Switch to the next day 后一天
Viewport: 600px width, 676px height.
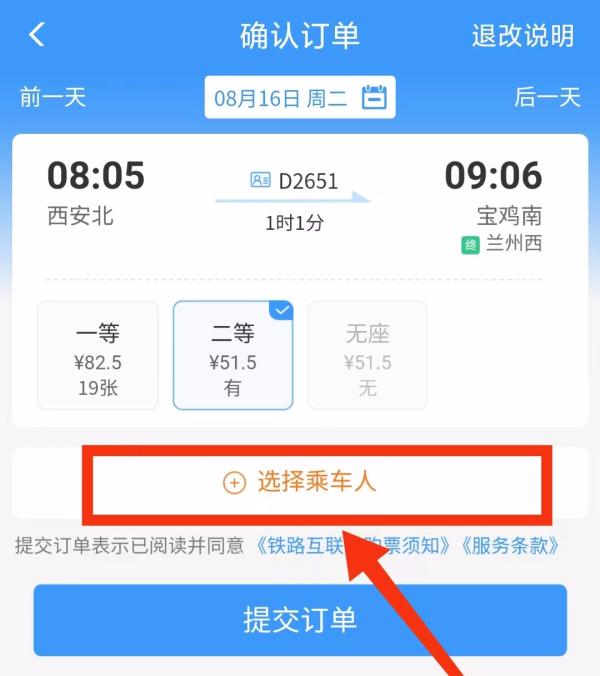tap(547, 97)
